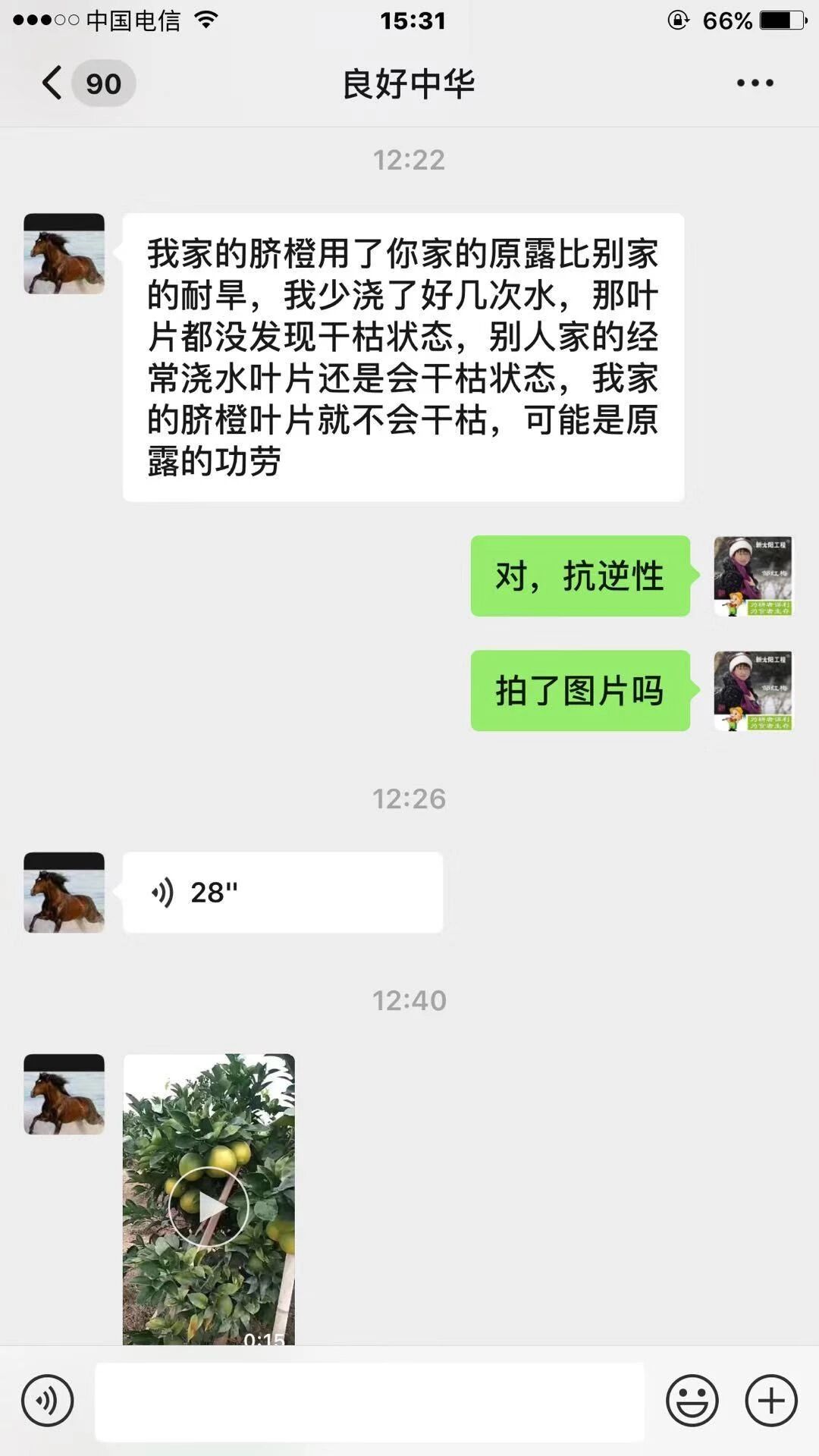
Task: Play the orange tree video clip
Action: coord(209,1206)
